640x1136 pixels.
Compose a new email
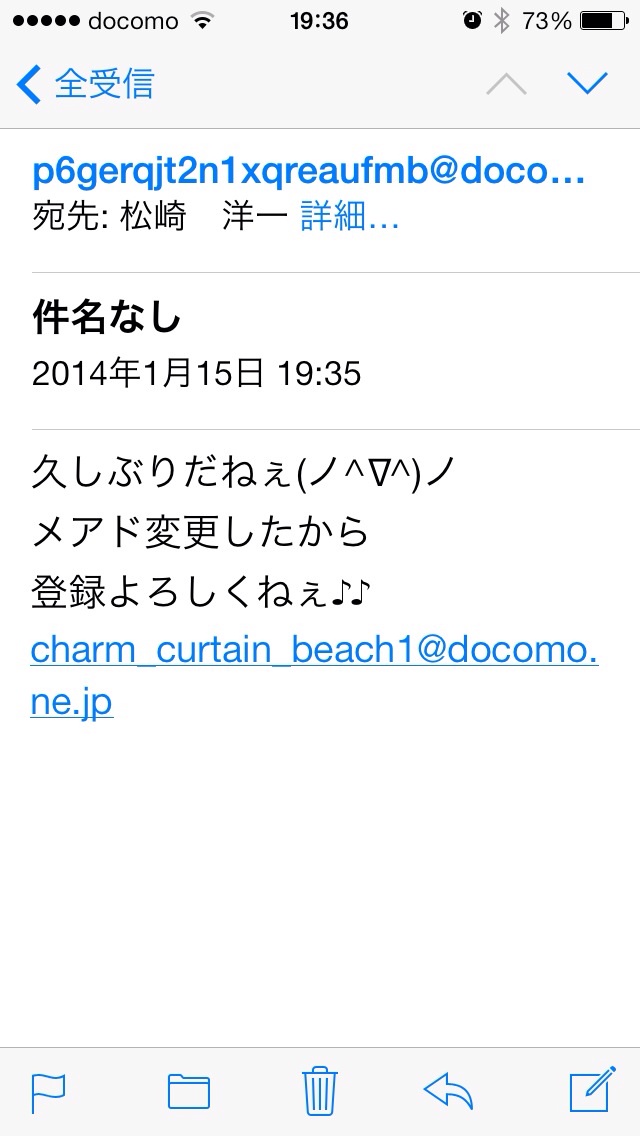[591, 1089]
